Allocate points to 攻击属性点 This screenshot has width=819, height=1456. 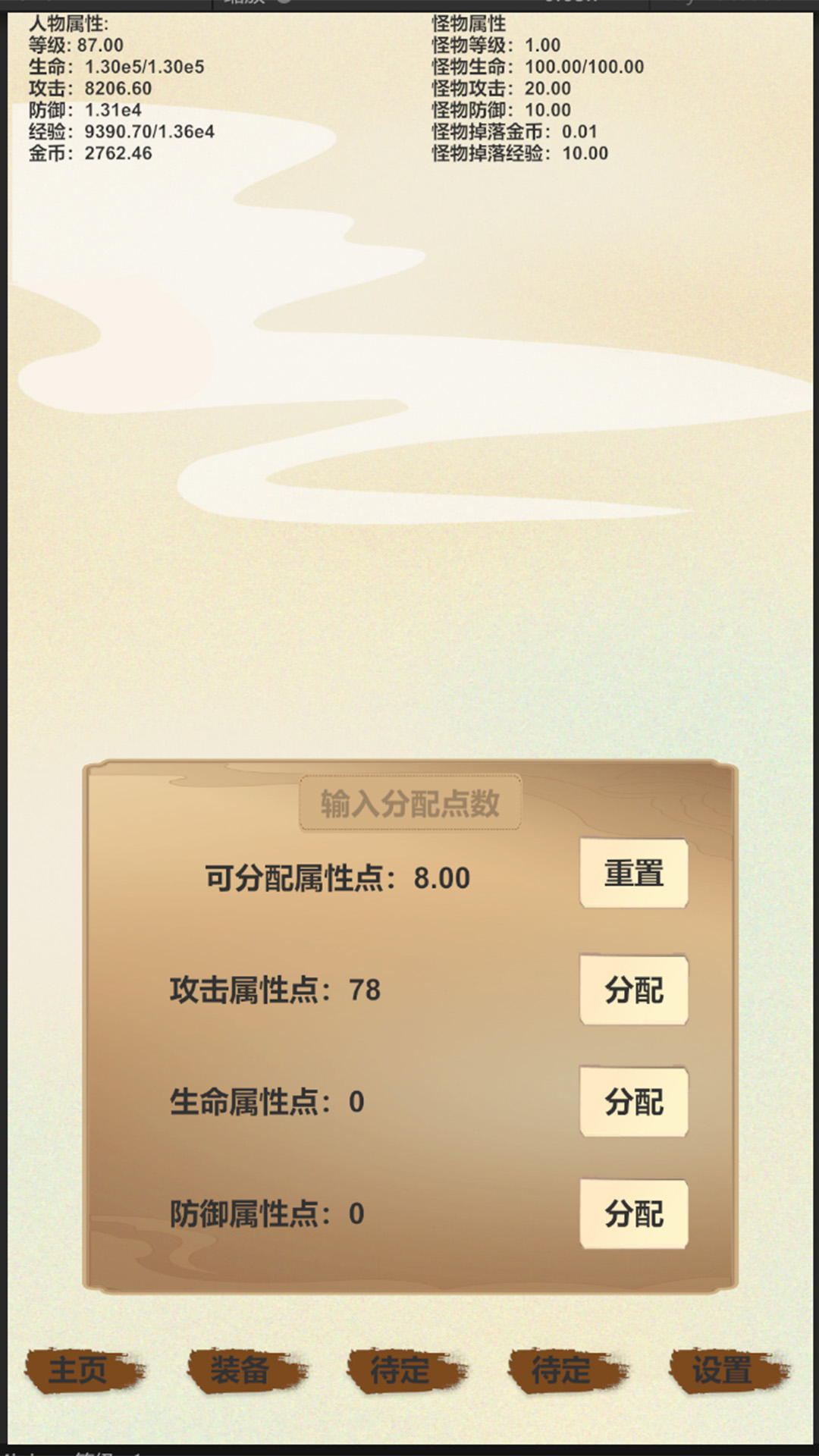pos(634,990)
